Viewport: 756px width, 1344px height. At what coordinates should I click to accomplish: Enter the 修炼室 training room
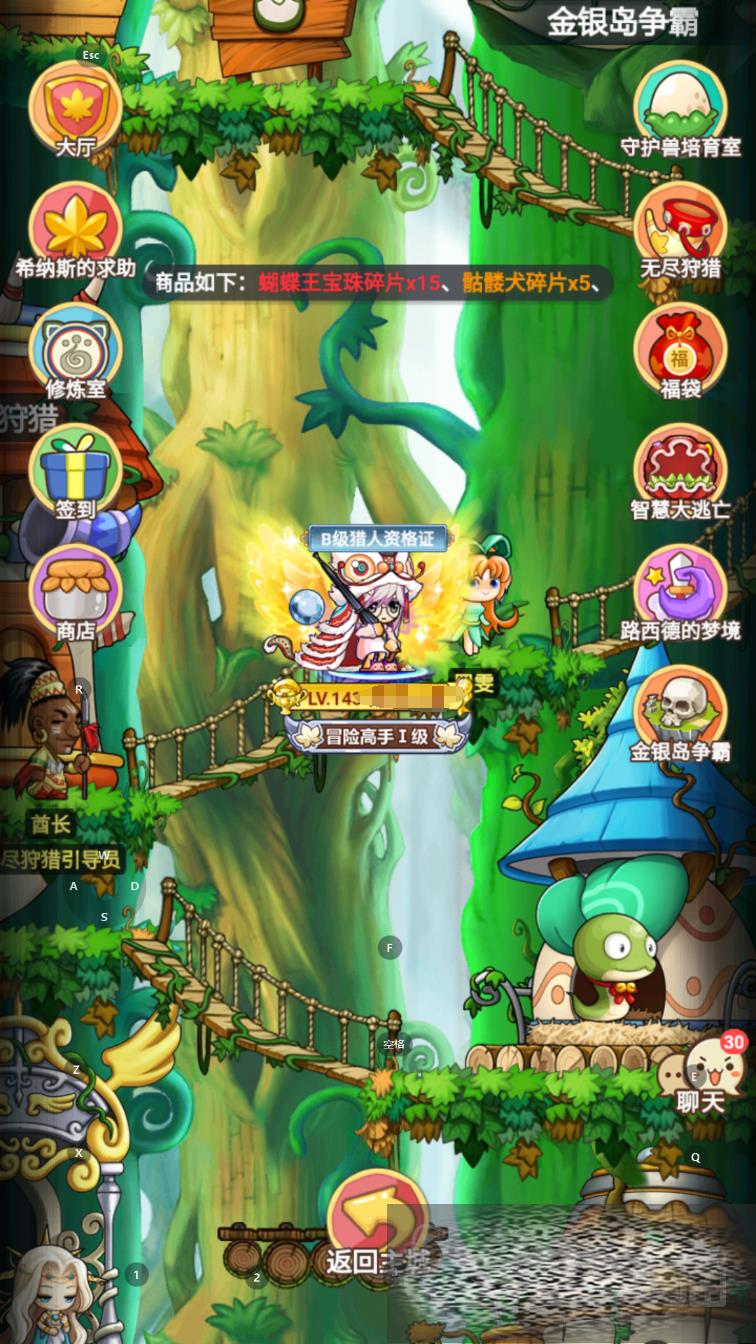click(x=75, y=348)
